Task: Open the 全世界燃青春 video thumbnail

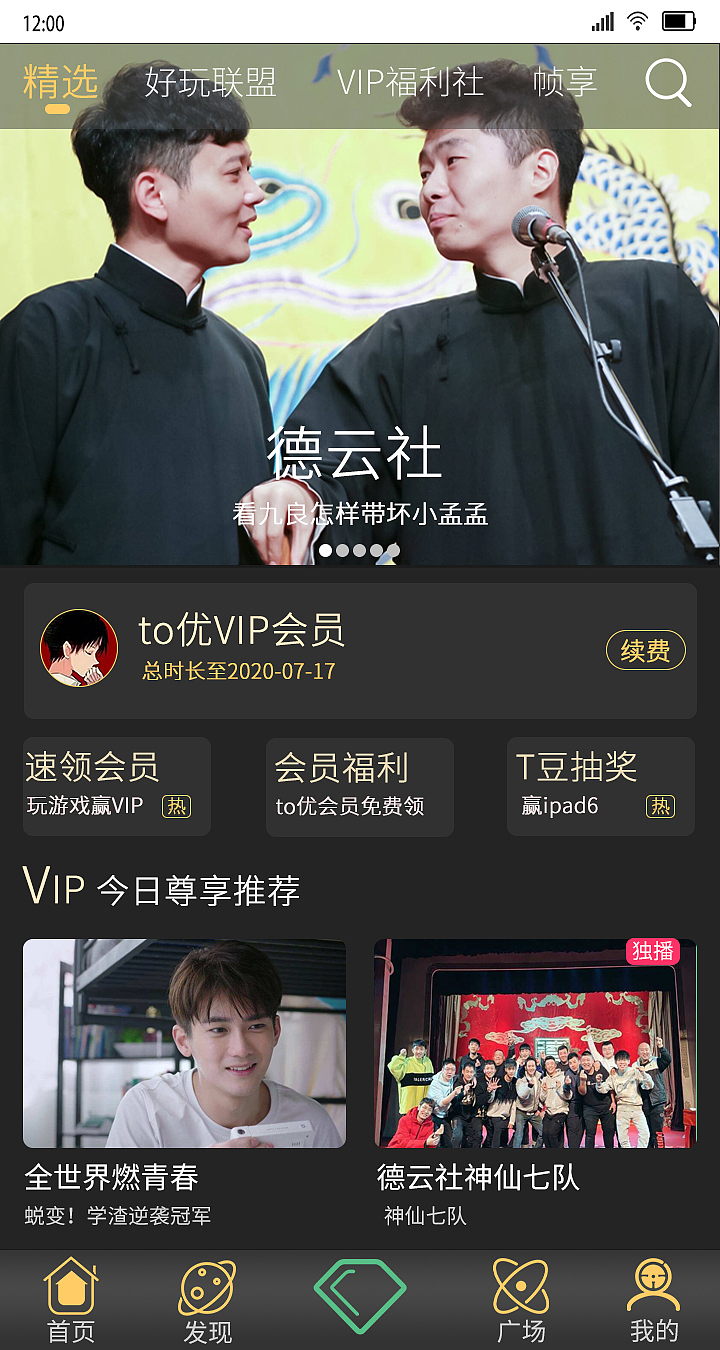Action: pyautogui.click(x=185, y=1043)
